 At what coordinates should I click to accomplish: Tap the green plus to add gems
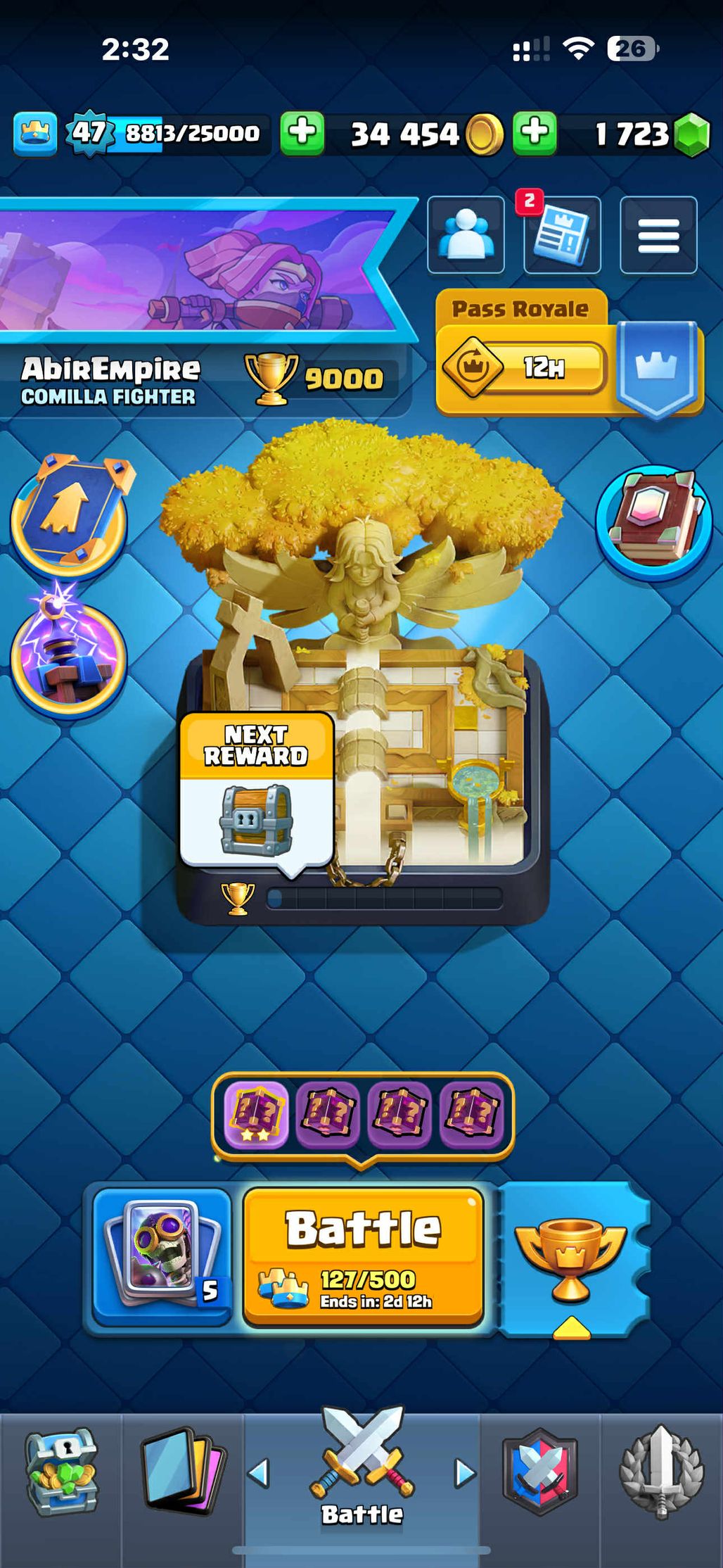point(535,133)
